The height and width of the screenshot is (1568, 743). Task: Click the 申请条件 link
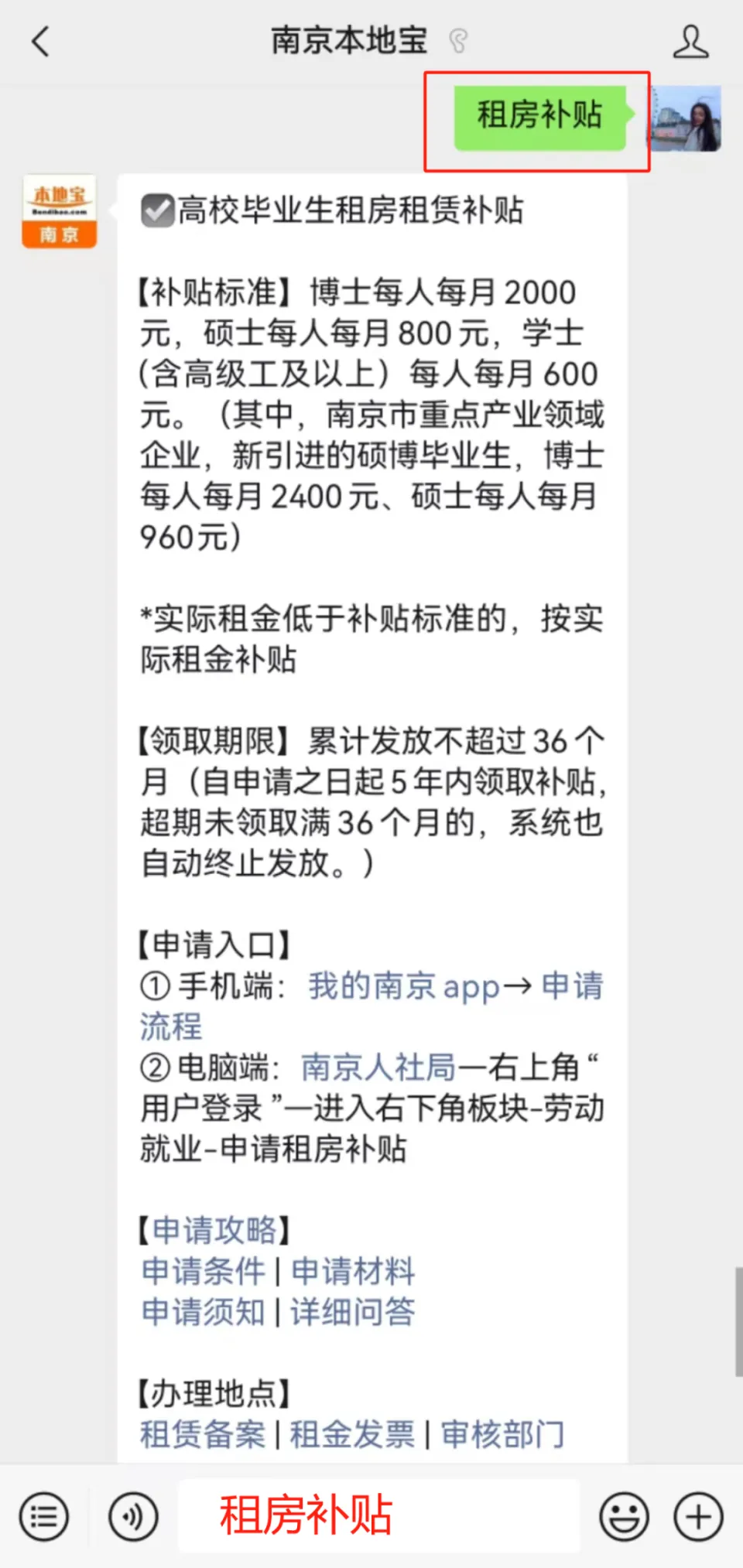pyautogui.click(x=203, y=1271)
